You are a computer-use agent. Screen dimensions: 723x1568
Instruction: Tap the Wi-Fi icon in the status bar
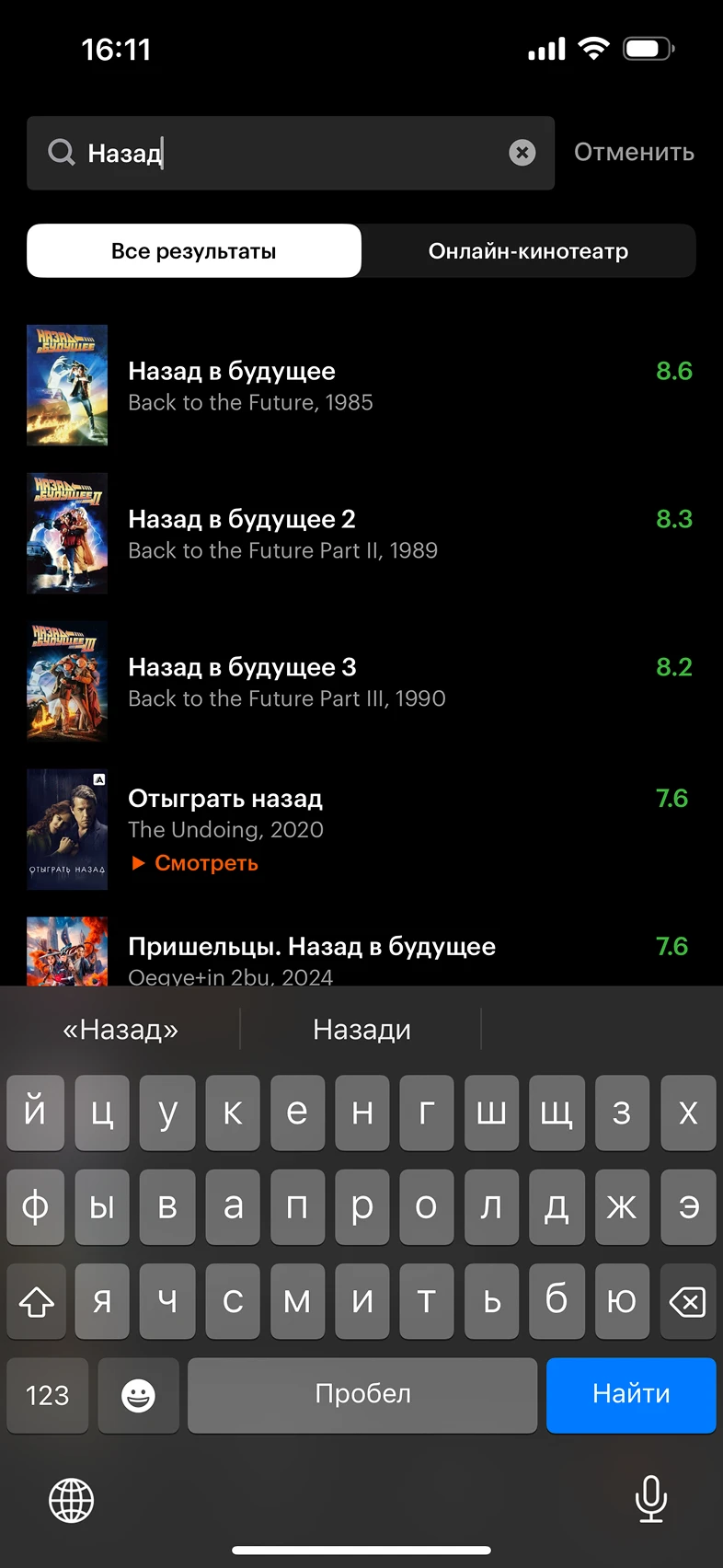pyautogui.click(x=593, y=49)
